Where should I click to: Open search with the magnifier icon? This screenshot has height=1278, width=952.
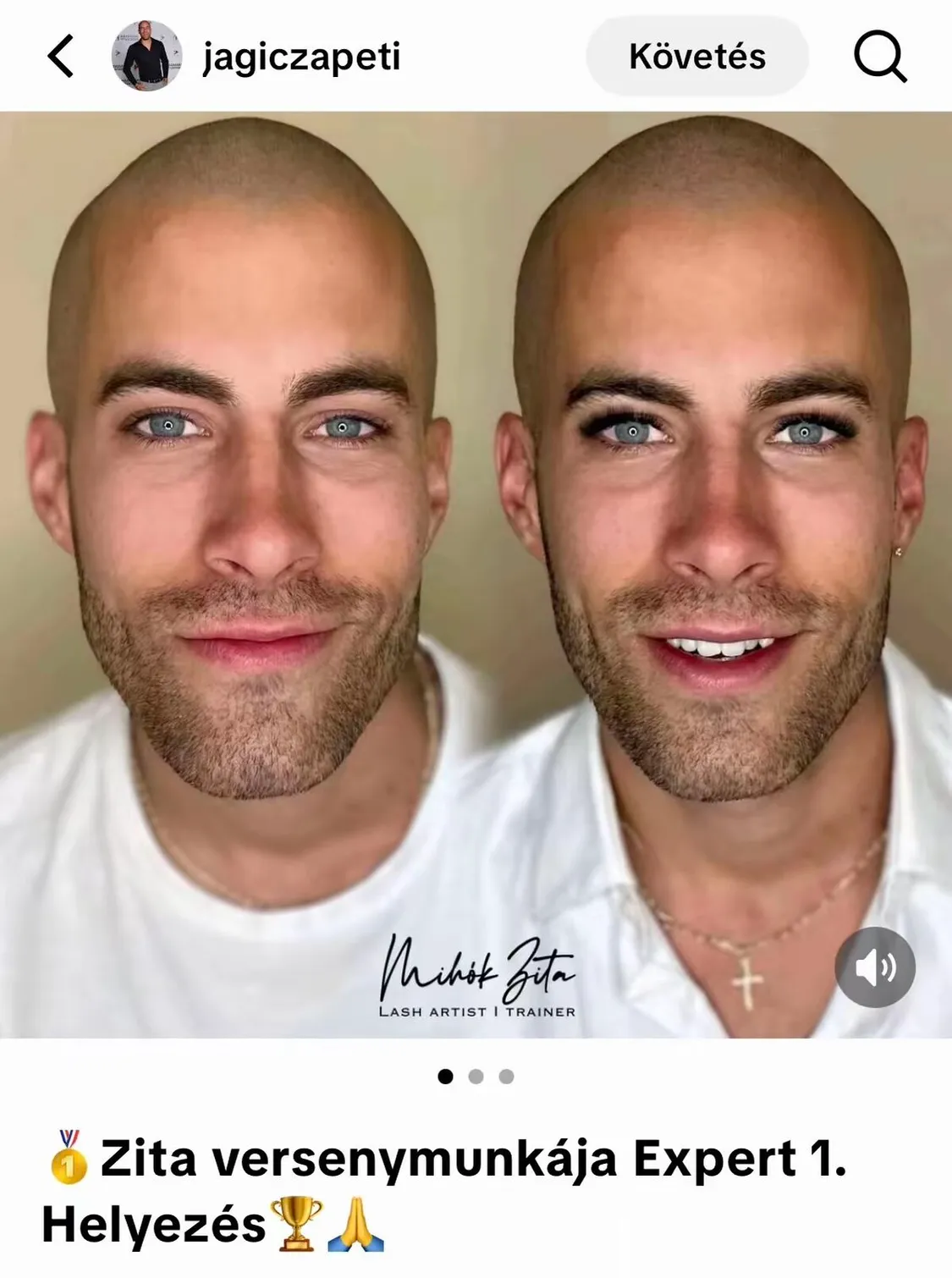(879, 57)
